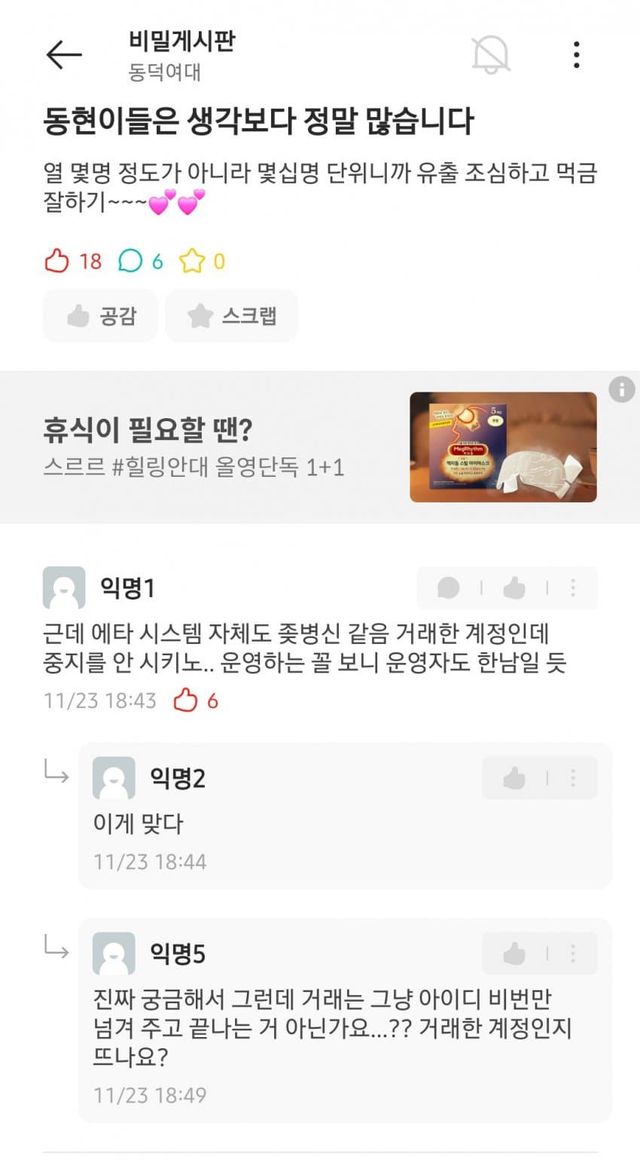This screenshot has height=1160, width=640.
Task: Open more options on 익명2's reply
Action: click(x=573, y=778)
